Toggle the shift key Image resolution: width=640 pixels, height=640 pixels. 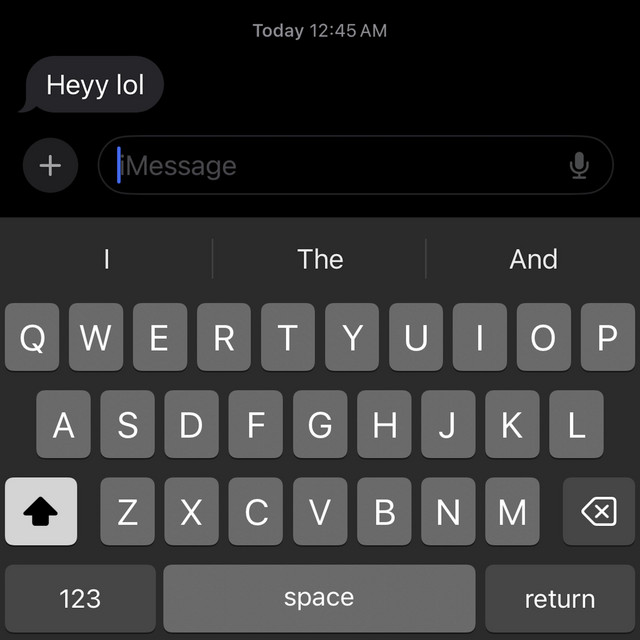pos(41,512)
